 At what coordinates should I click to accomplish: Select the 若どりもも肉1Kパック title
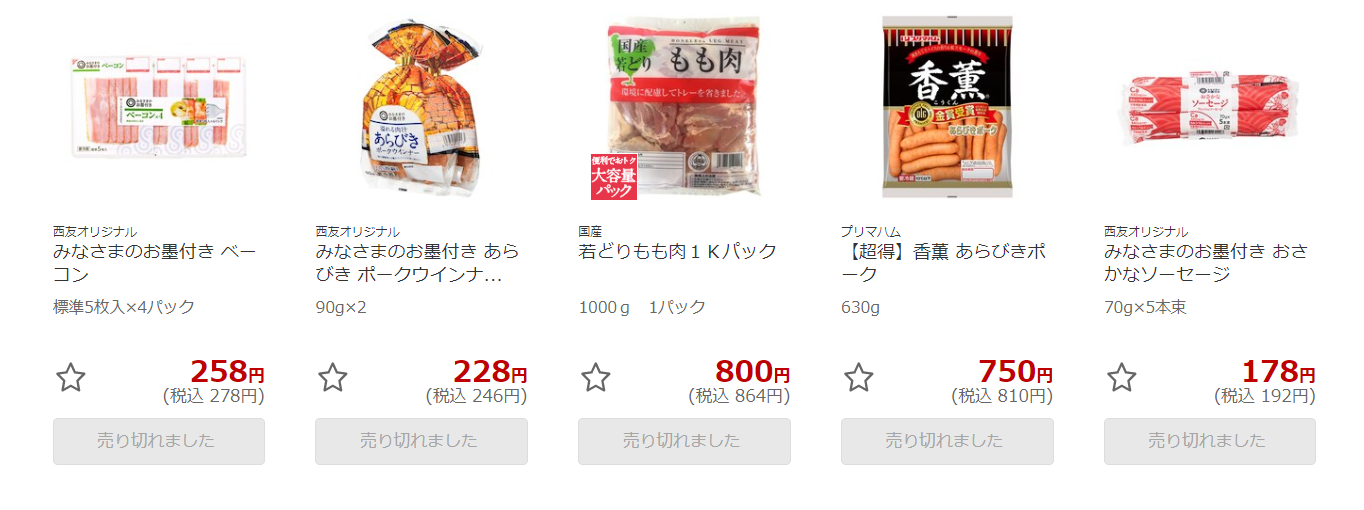pyautogui.click(x=677, y=251)
